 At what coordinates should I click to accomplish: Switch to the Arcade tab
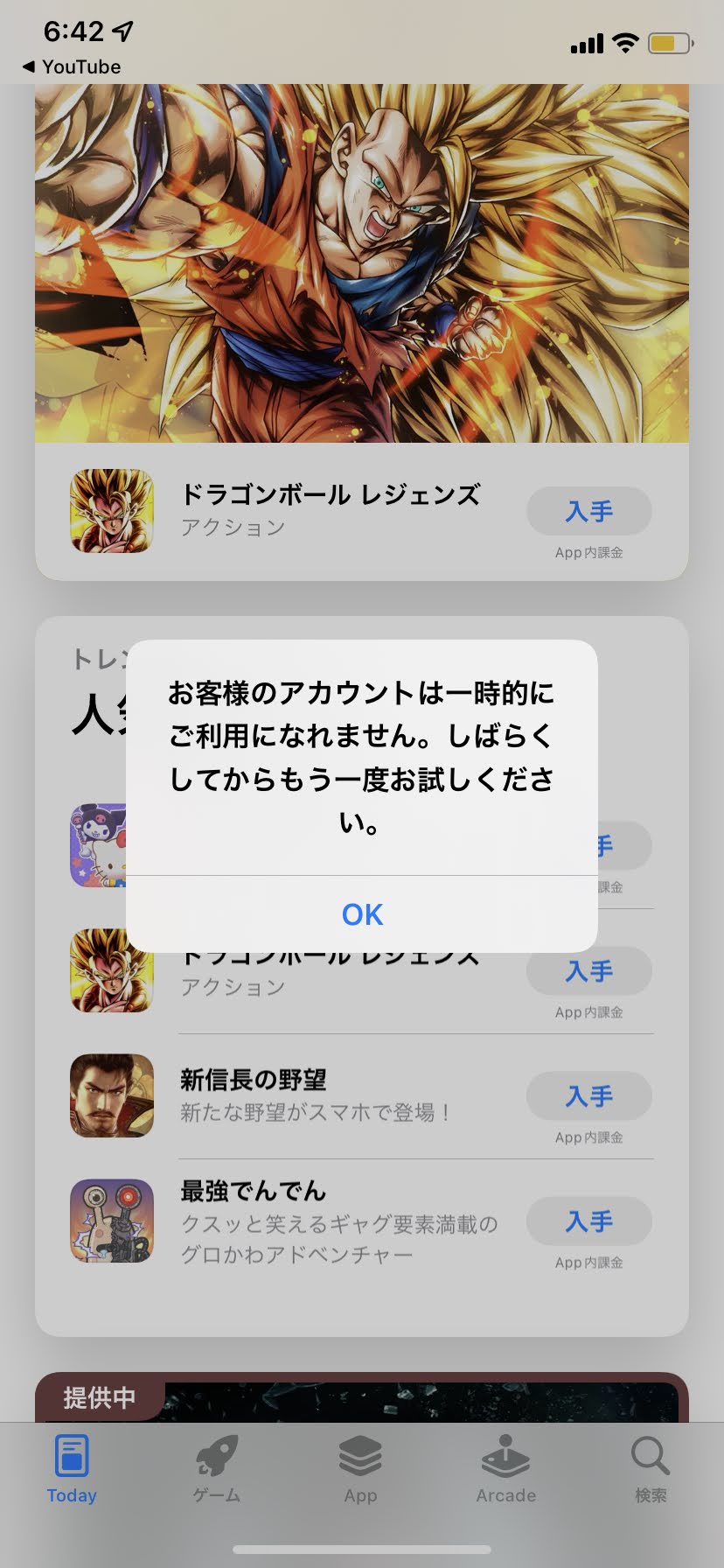pos(505,1470)
